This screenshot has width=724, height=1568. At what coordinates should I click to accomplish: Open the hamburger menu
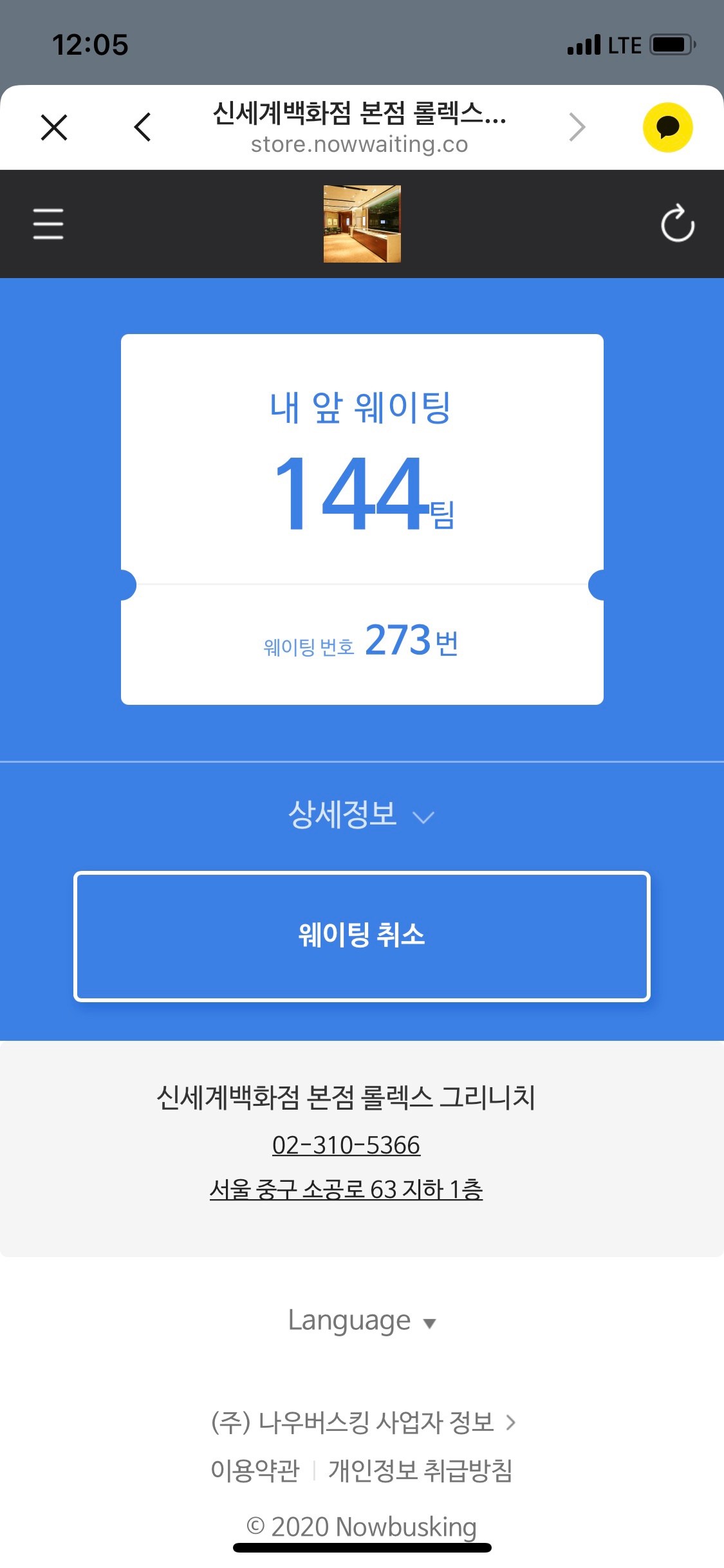(x=48, y=224)
